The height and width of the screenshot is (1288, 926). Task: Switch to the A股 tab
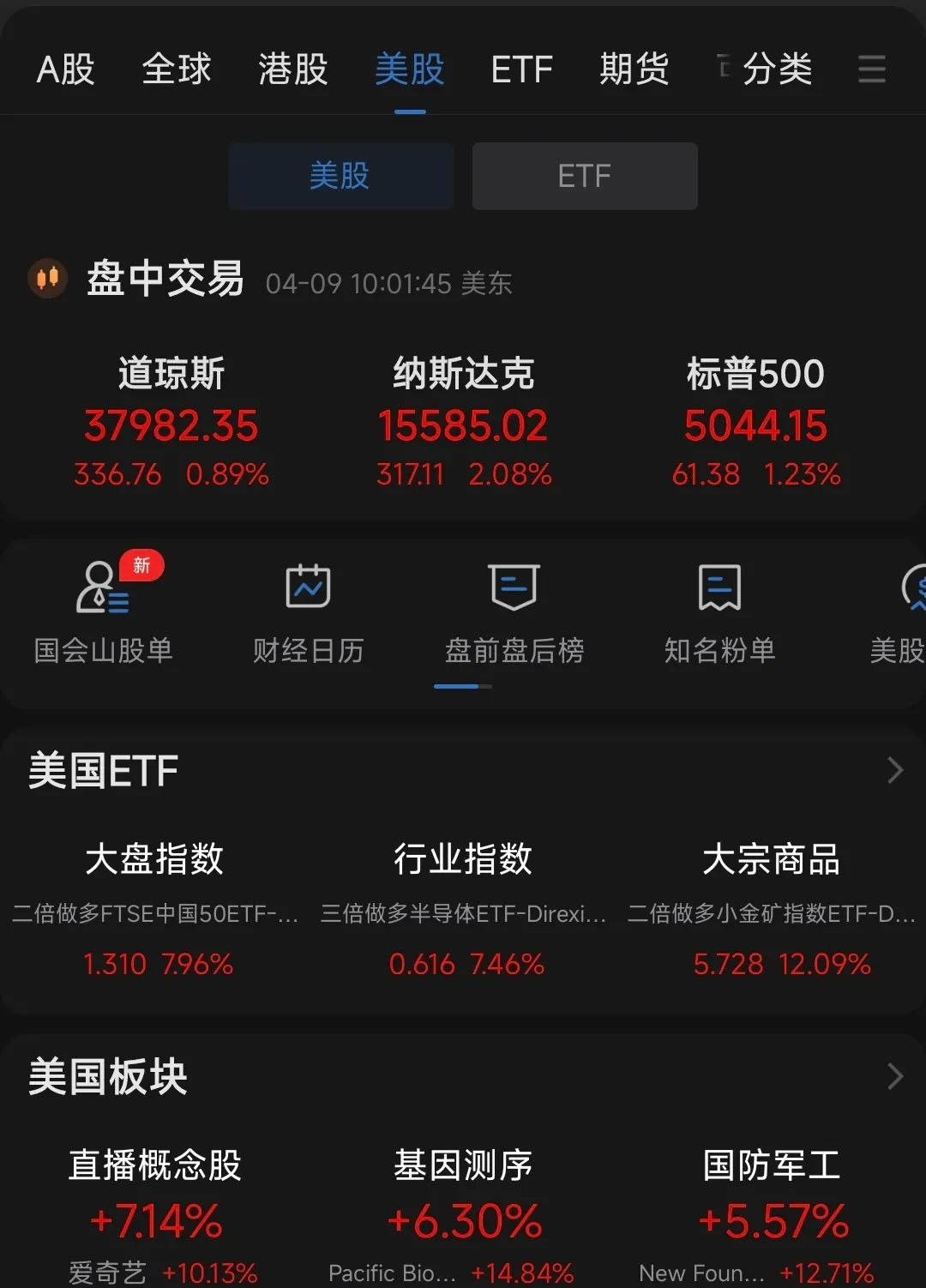pos(65,70)
